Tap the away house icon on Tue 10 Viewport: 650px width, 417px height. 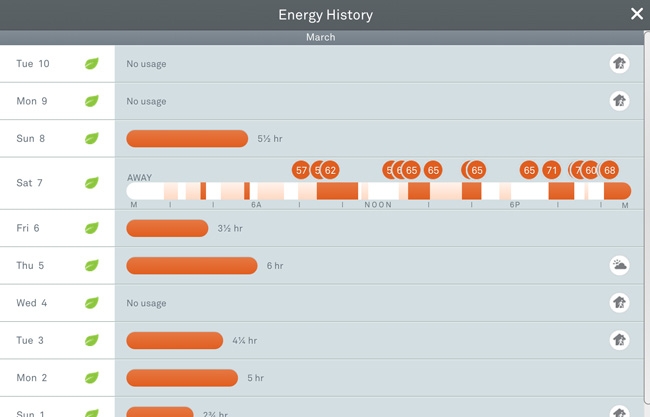(x=619, y=64)
